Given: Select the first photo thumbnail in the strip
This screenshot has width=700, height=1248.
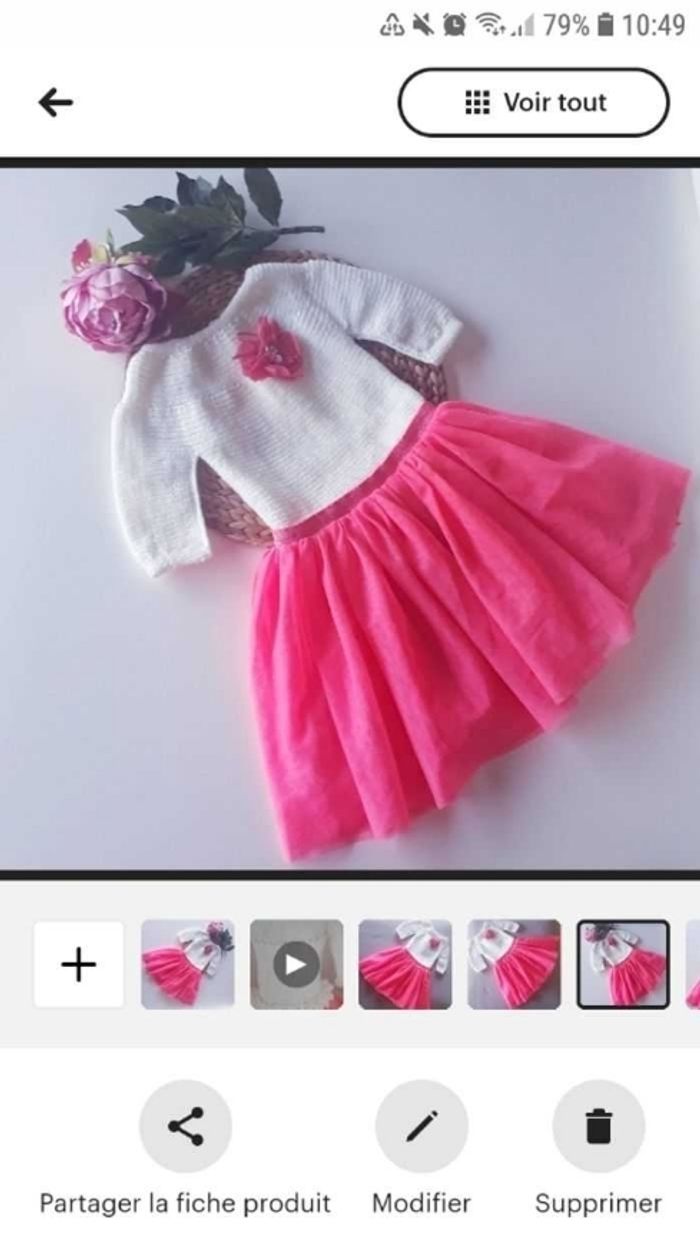Looking at the screenshot, I should tap(188, 964).
